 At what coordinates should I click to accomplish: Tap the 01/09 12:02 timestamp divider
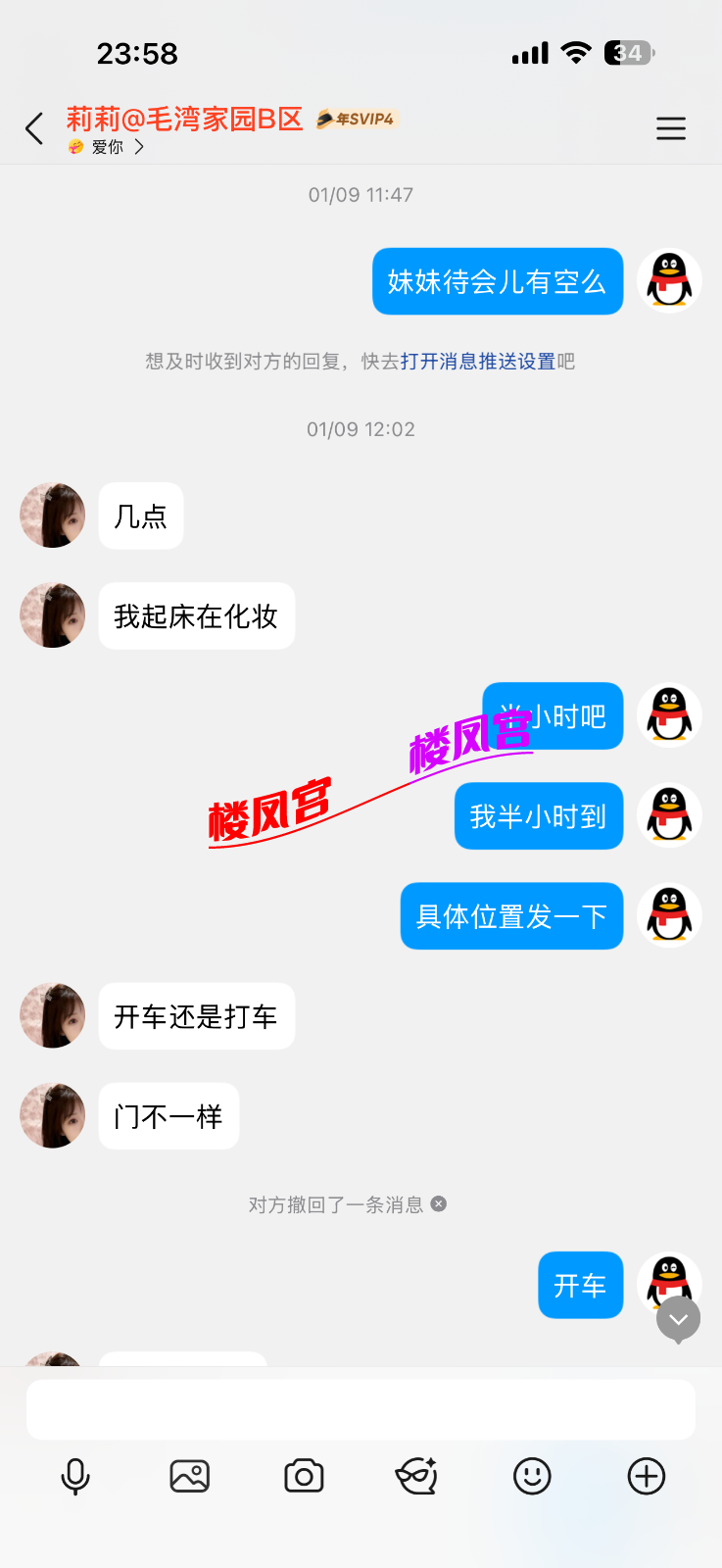coord(361,428)
